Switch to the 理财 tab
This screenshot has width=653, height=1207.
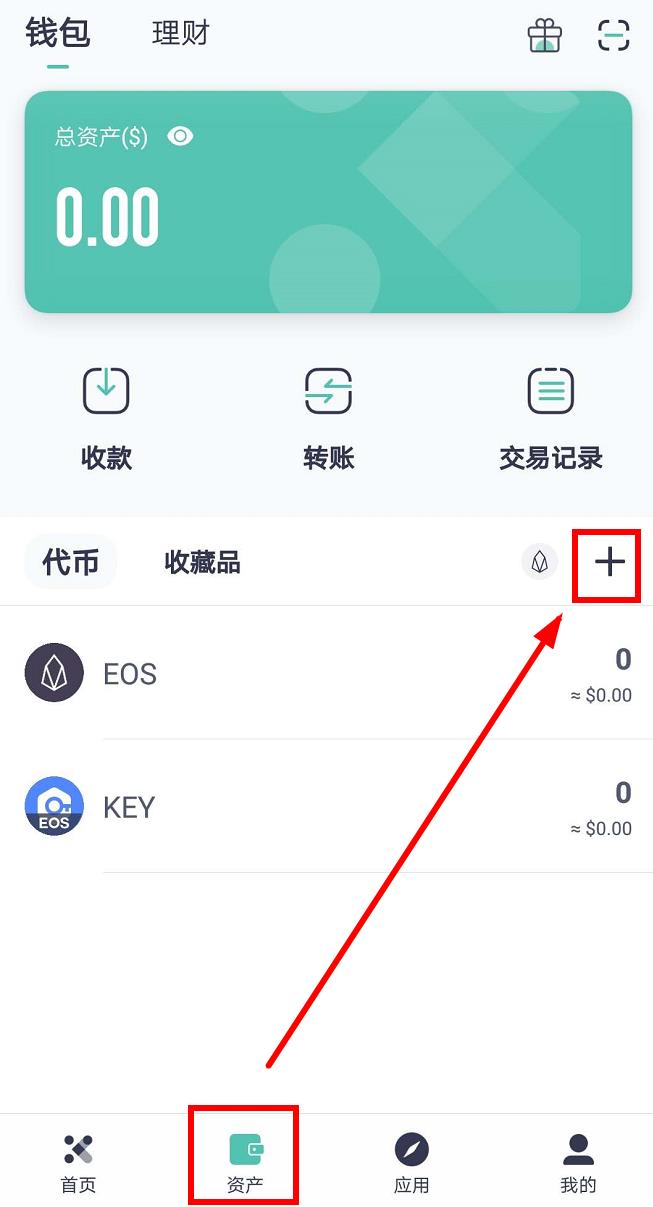click(181, 33)
